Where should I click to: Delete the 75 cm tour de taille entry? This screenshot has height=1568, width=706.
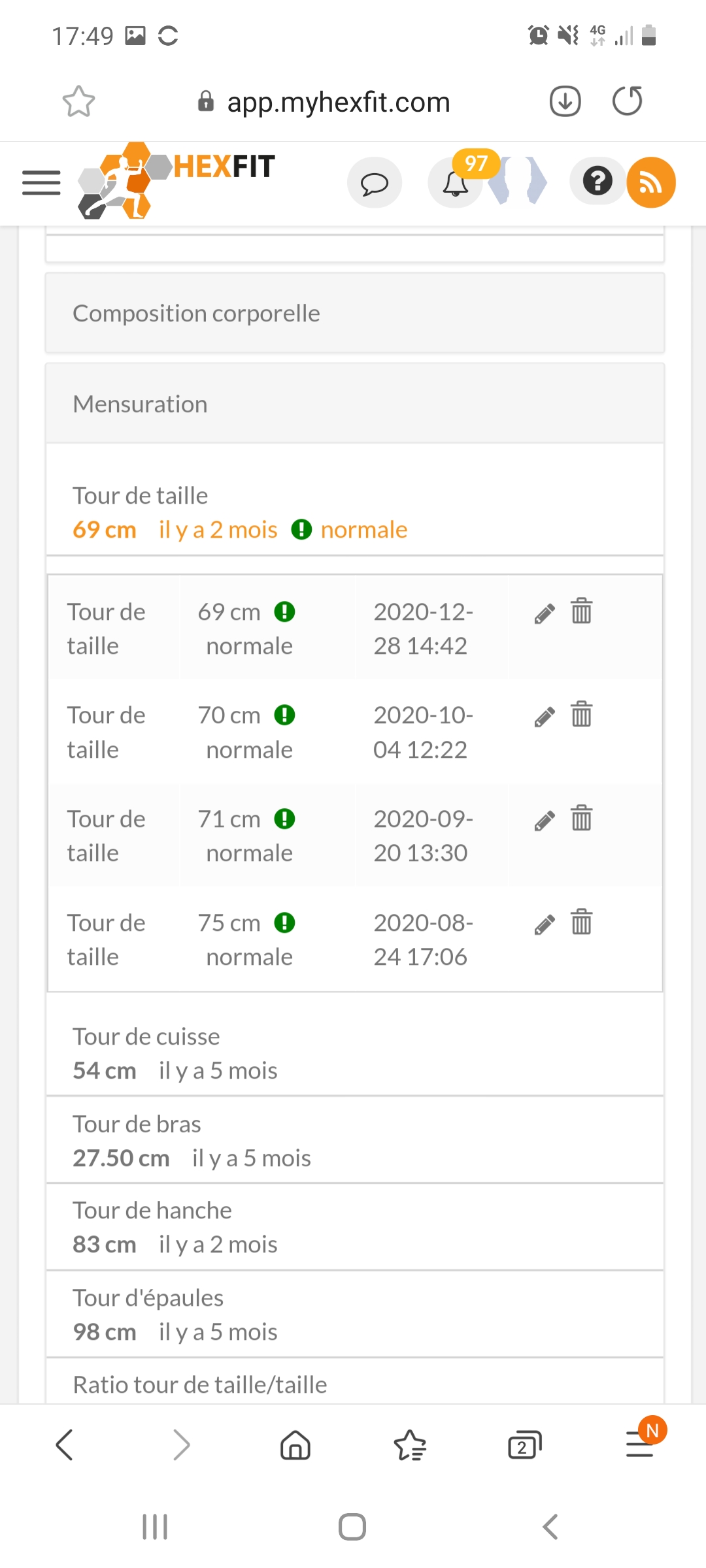click(581, 922)
